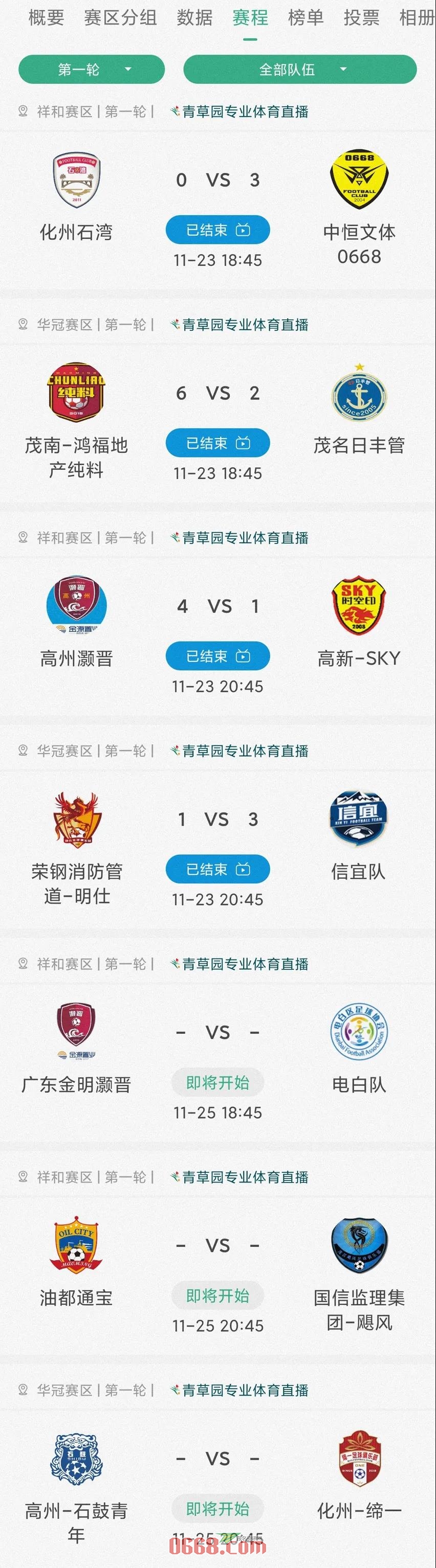Tap 即将开始 for 油都通宝 vs 国信监理集团-飓风
This screenshot has width=436, height=1568.
point(217,1296)
